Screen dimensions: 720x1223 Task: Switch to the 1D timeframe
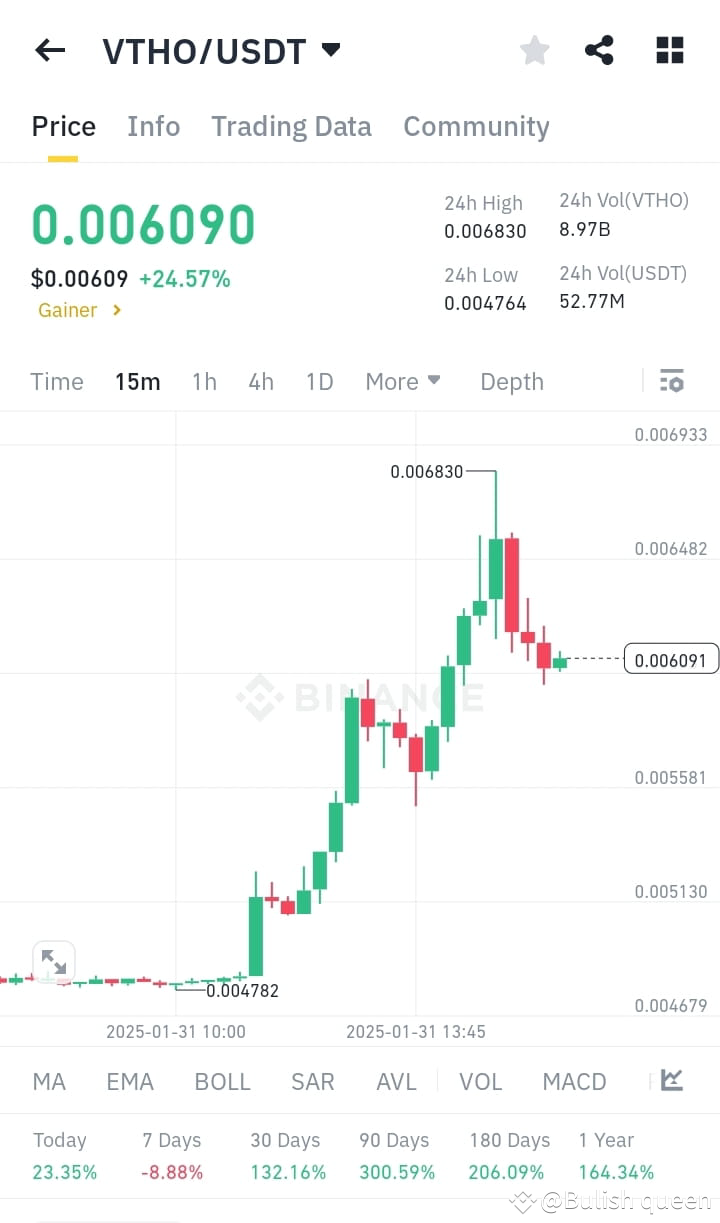point(319,381)
